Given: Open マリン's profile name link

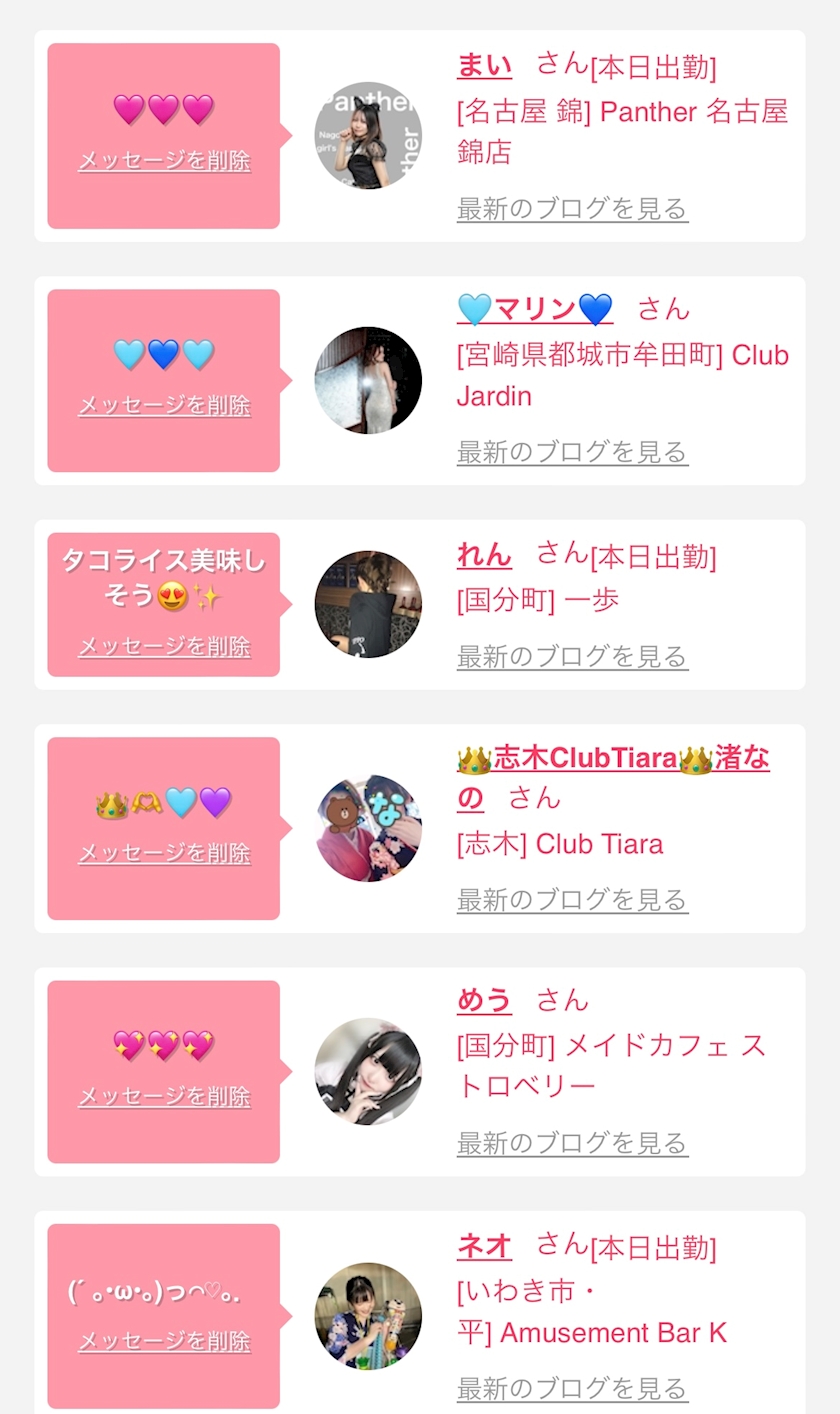Looking at the screenshot, I should 535,309.
